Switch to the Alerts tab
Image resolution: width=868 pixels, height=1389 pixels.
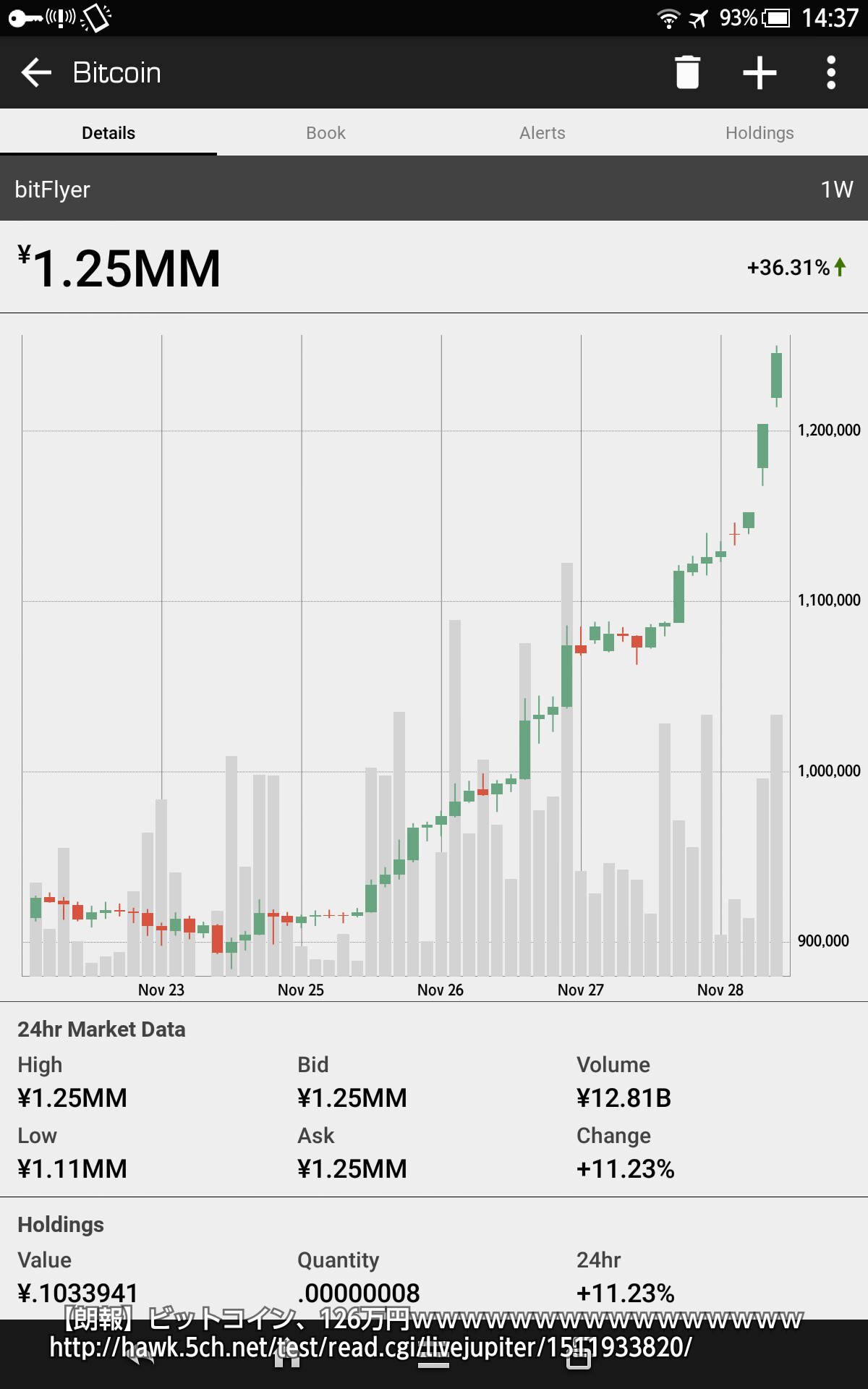542,133
